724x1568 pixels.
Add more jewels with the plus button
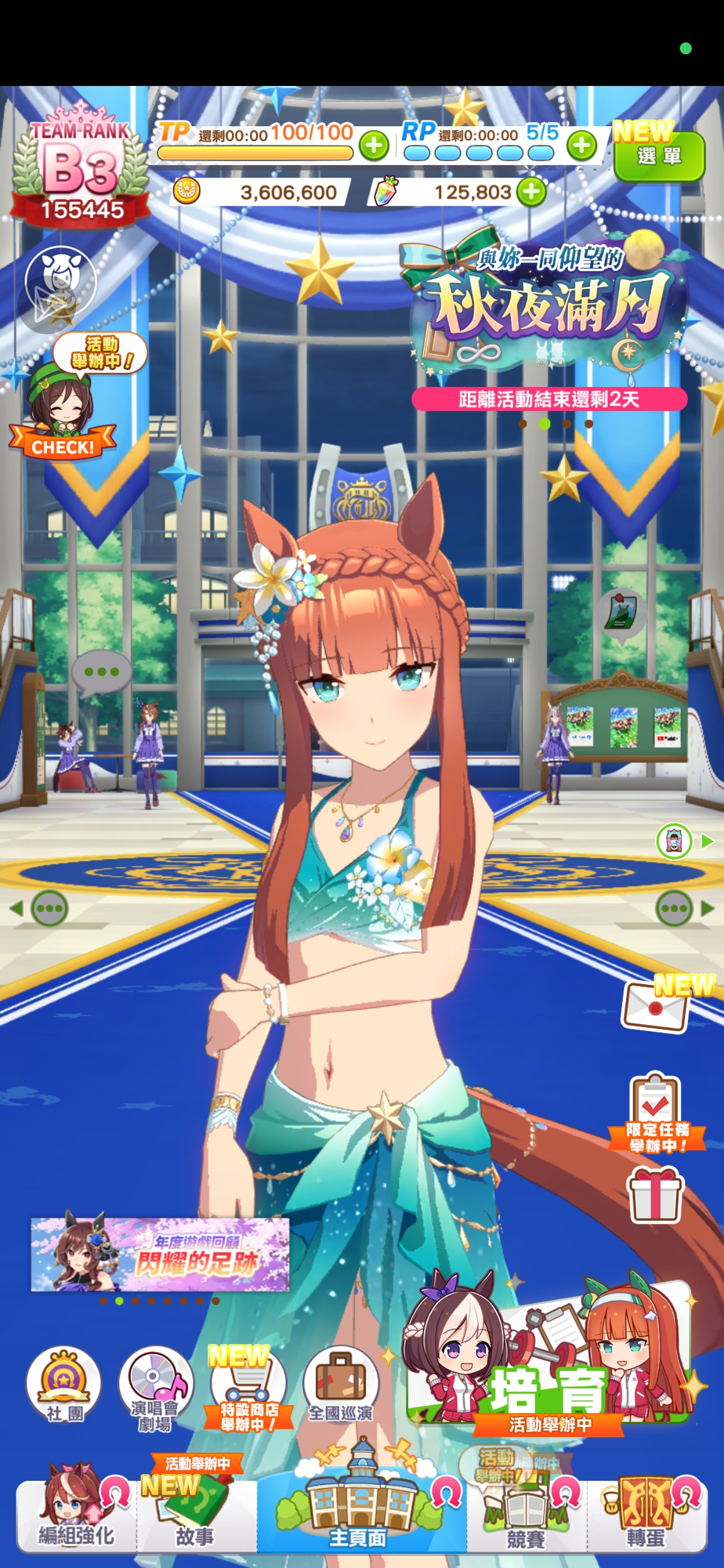pyautogui.click(x=531, y=192)
